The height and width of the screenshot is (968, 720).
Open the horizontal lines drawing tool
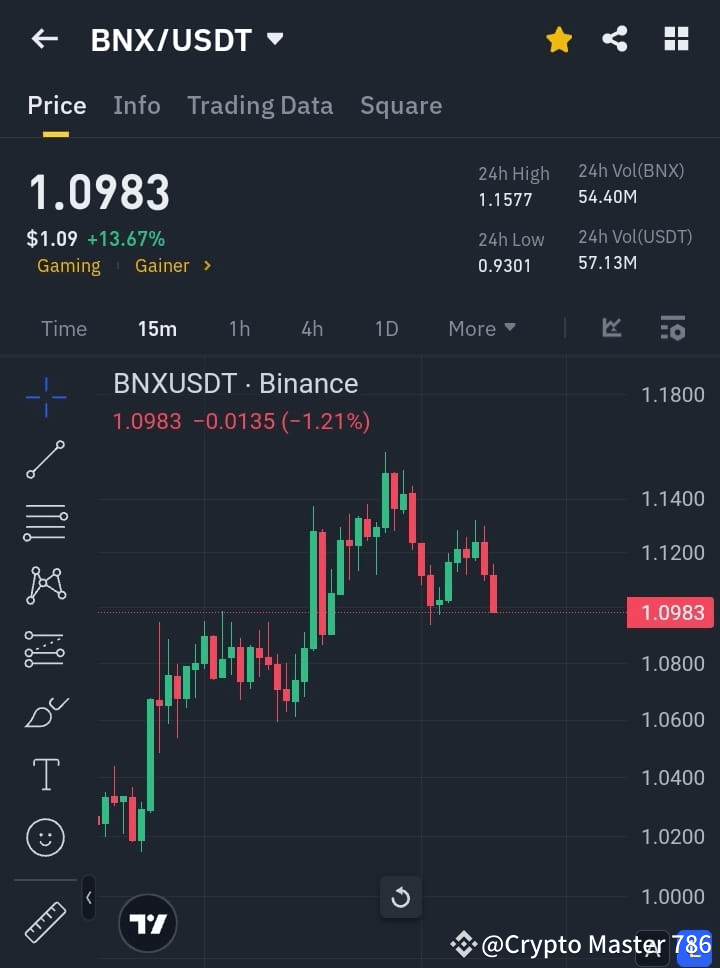(x=45, y=523)
